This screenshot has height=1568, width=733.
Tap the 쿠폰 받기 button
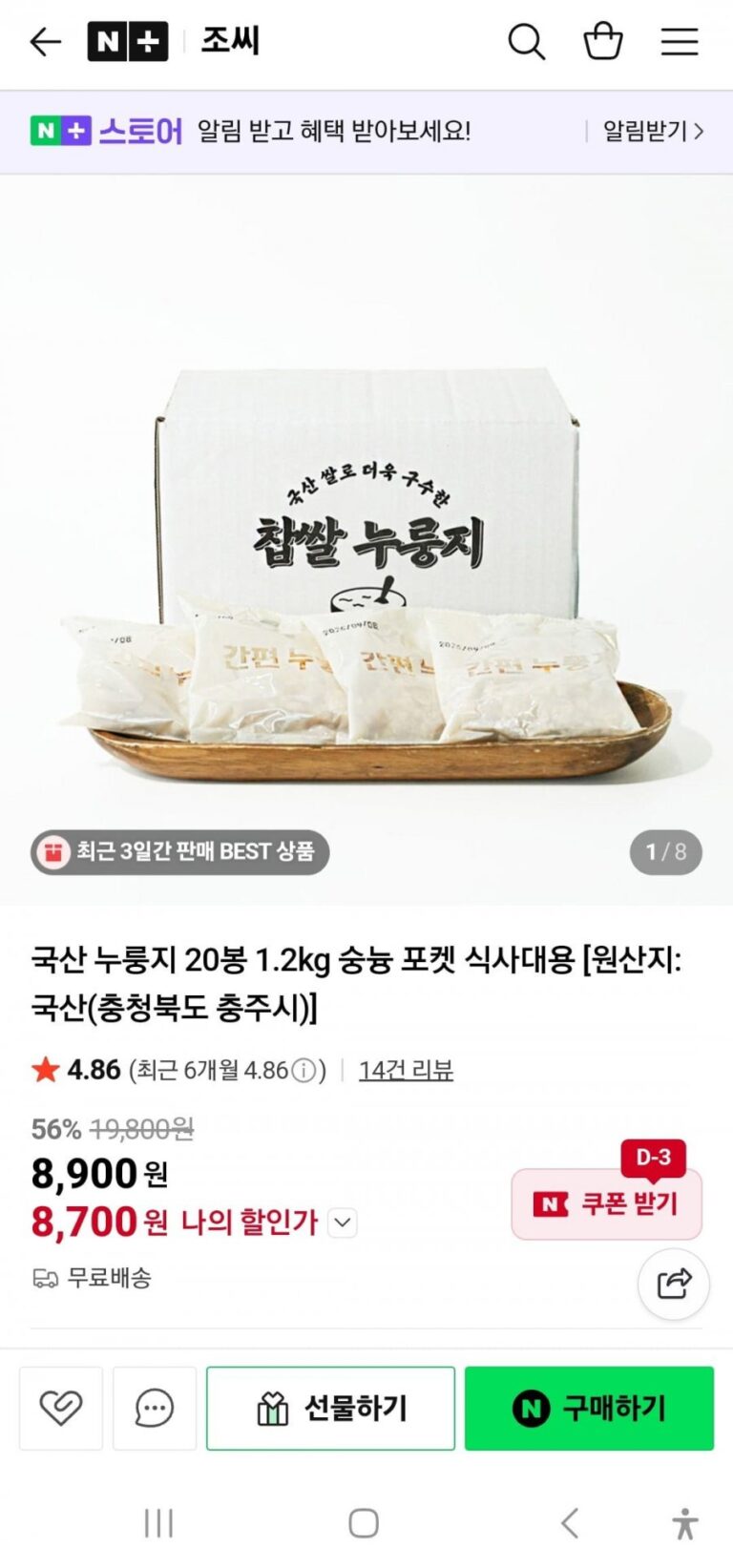point(607,1203)
